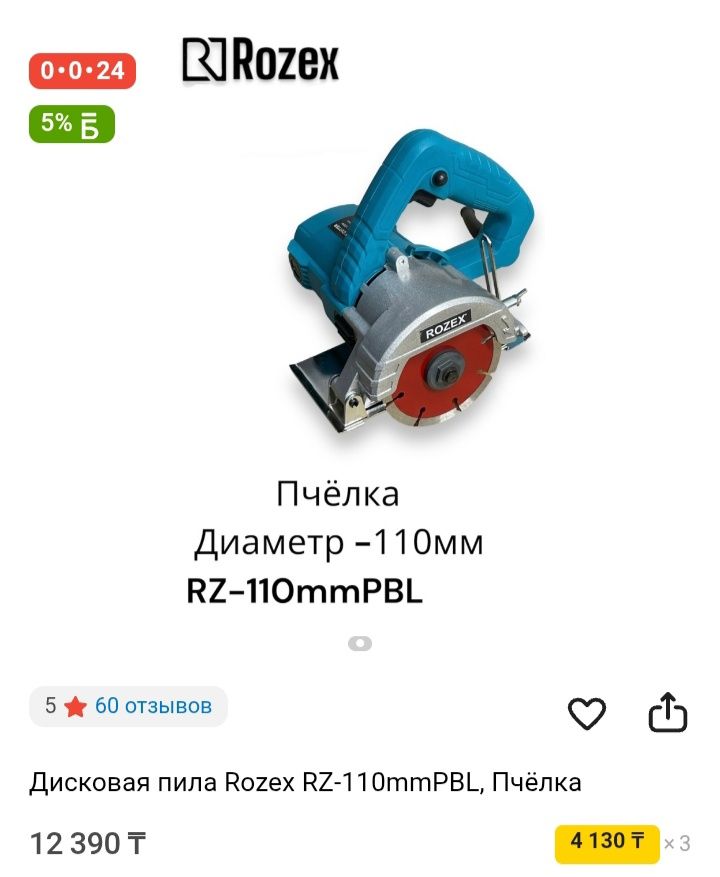Viewport: 720px width, 877px height.
Task: Share this product
Action: [668, 713]
